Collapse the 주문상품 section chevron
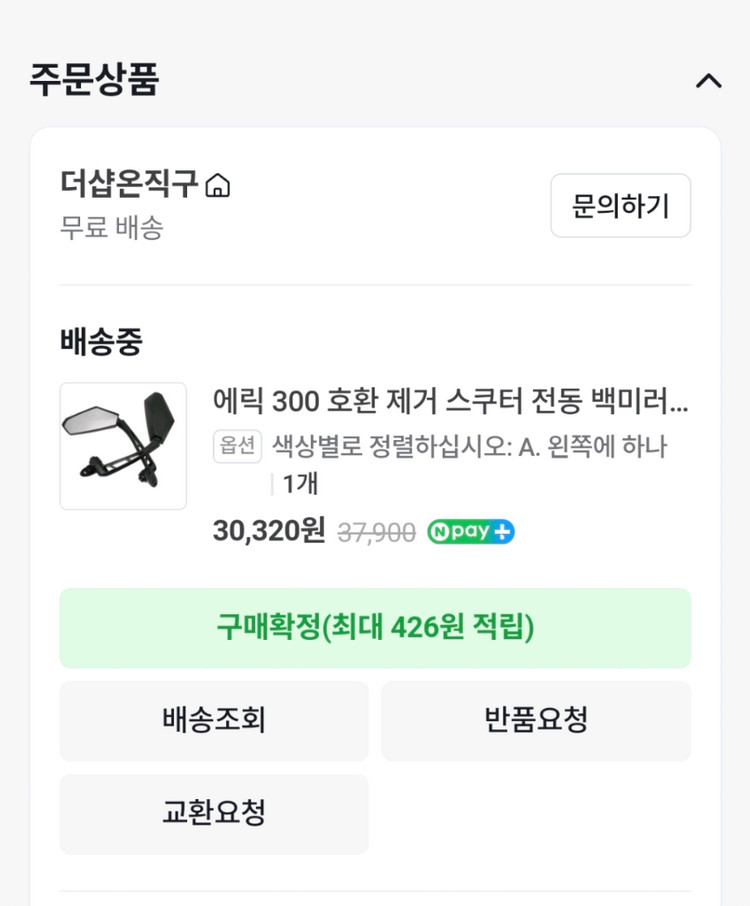This screenshot has width=750, height=906. 710,80
